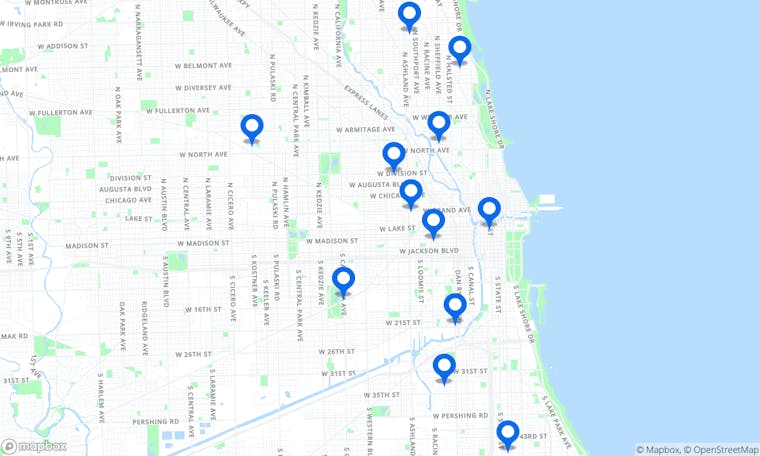Open the pin in the park south of Madison
This screenshot has width=760, height=456.
(343, 279)
